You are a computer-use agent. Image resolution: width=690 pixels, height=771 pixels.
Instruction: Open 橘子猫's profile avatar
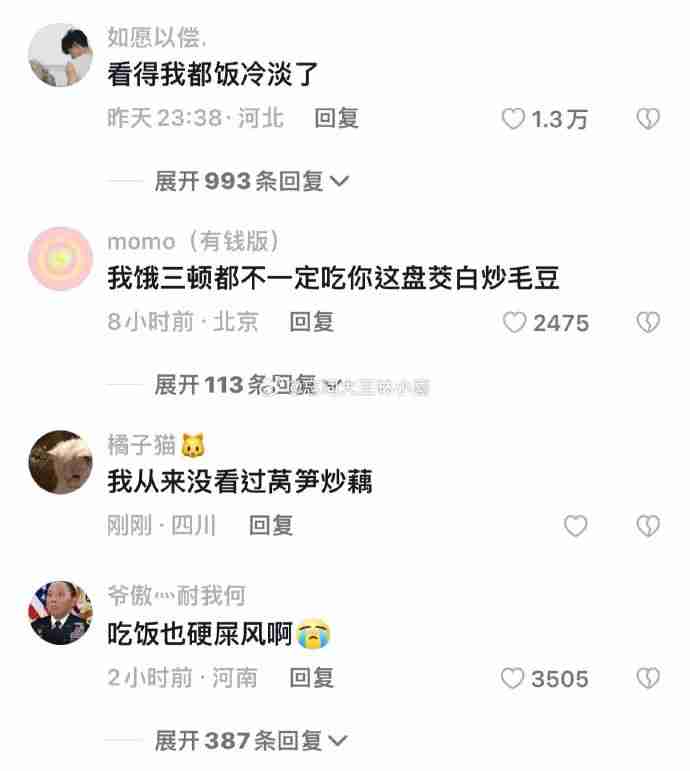click(x=60, y=462)
